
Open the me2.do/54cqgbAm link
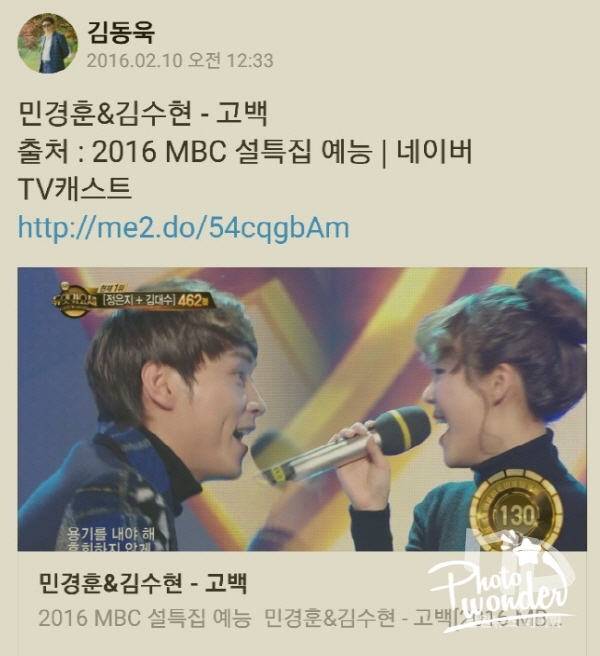(184, 228)
